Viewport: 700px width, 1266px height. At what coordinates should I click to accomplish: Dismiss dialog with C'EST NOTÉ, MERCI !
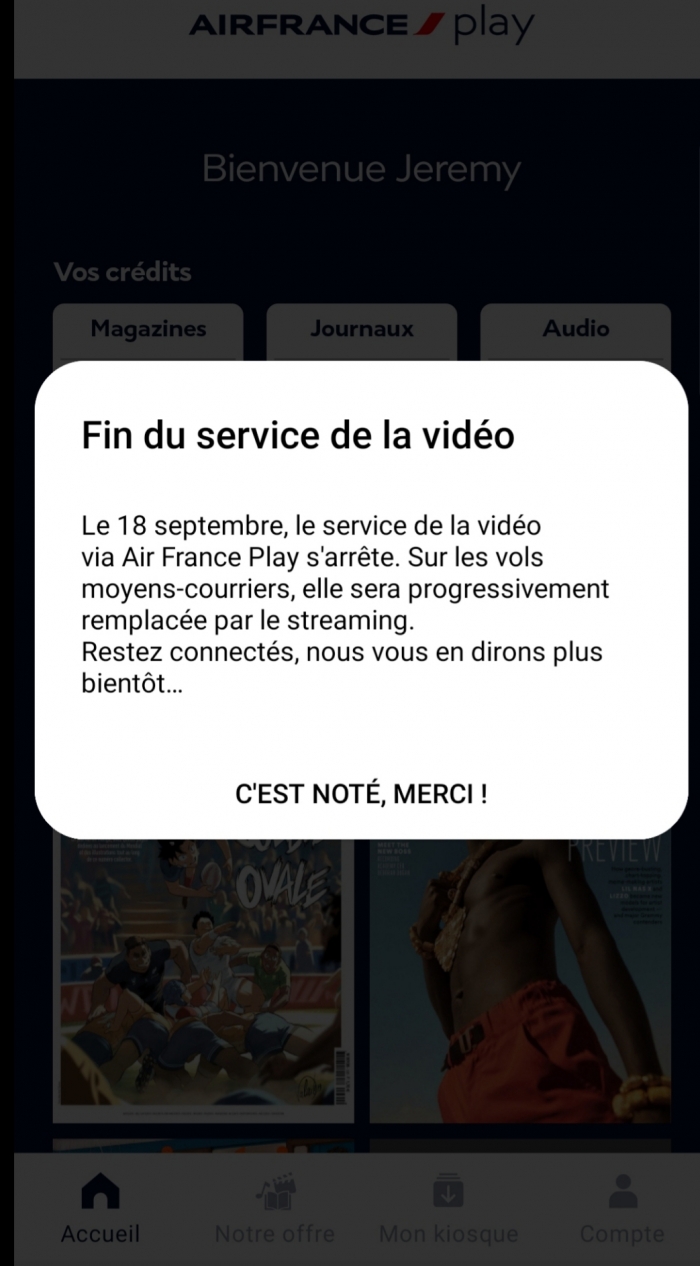click(x=361, y=795)
